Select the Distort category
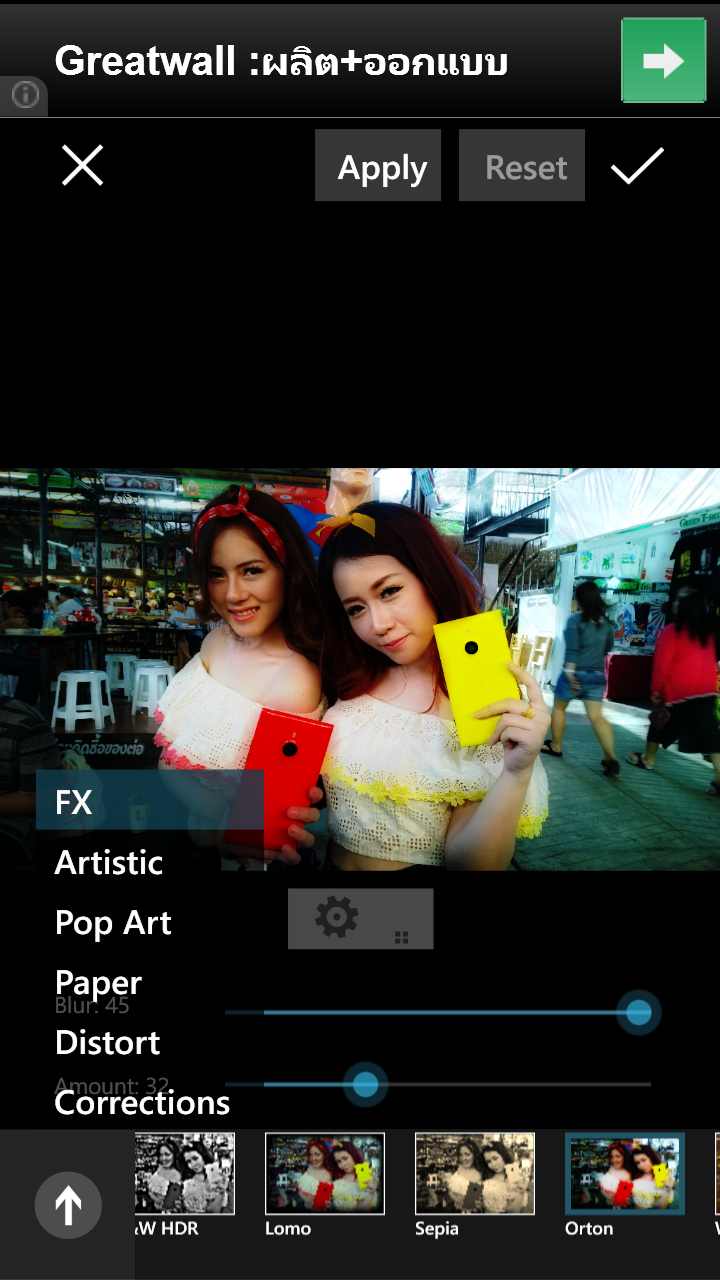This screenshot has height=1280, width=720. click(x=107, y=1042)
